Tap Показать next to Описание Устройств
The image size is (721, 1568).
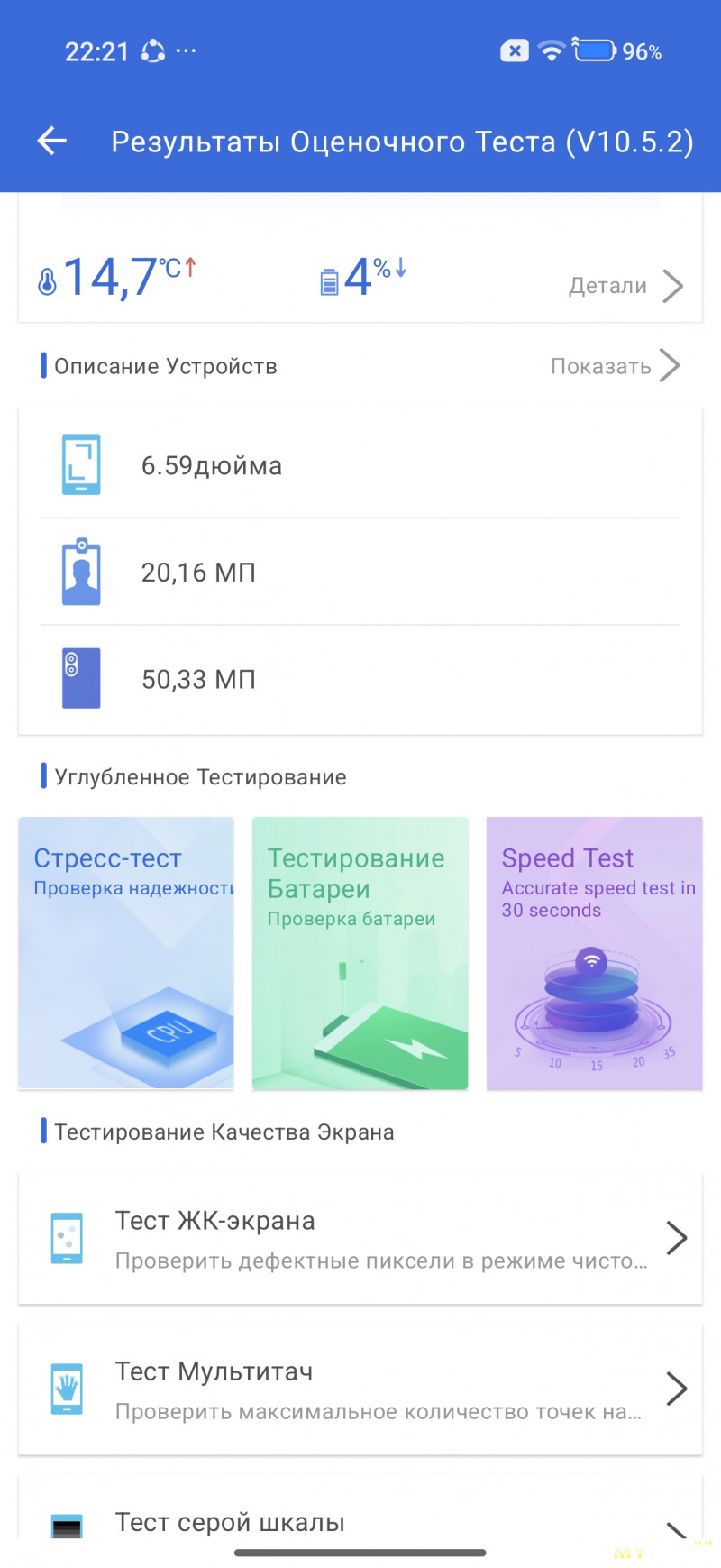pos(614,366)
